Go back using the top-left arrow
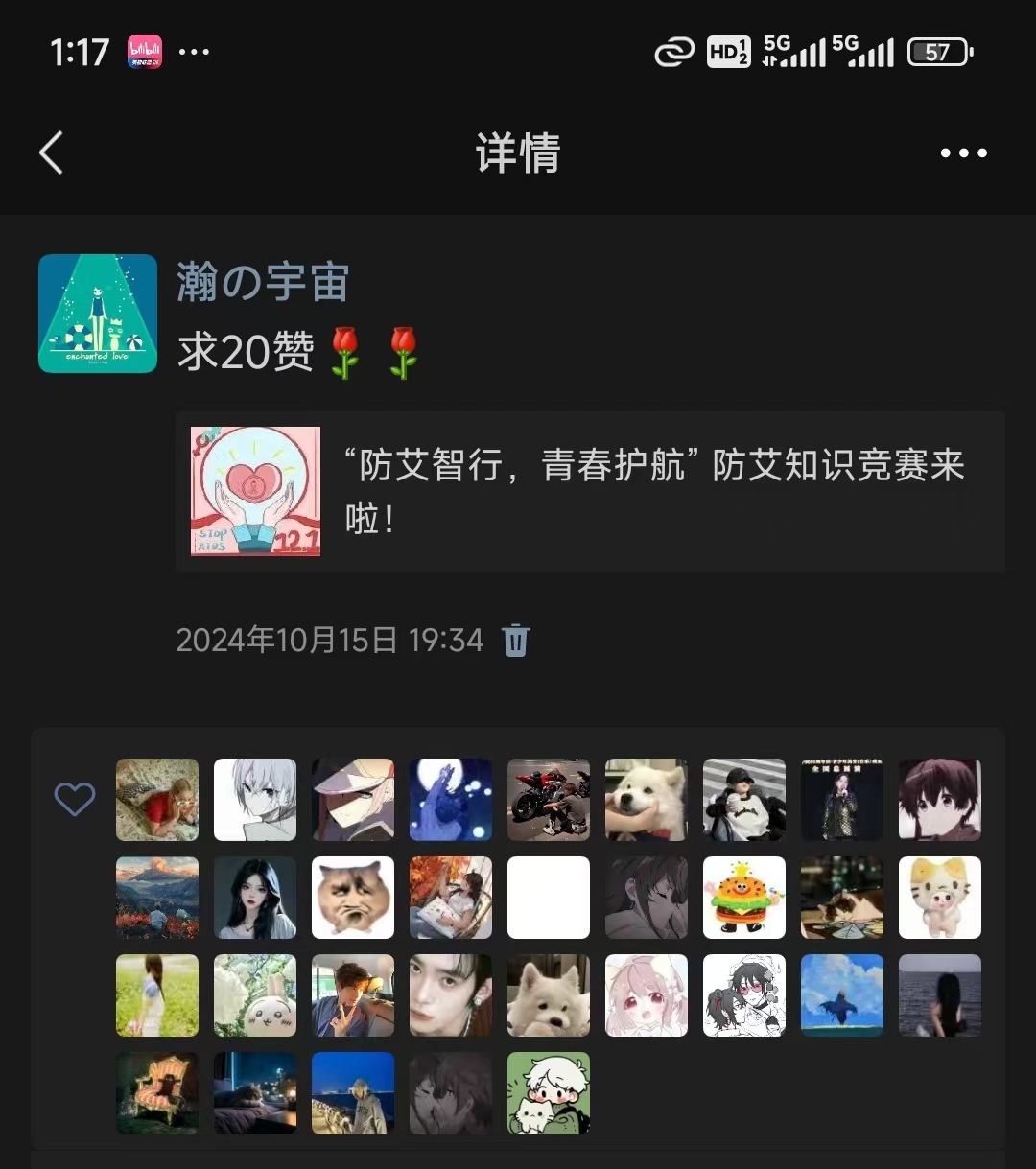Image resolution: width=1036 pixels, height=1169 pixels. click(51, 152)
